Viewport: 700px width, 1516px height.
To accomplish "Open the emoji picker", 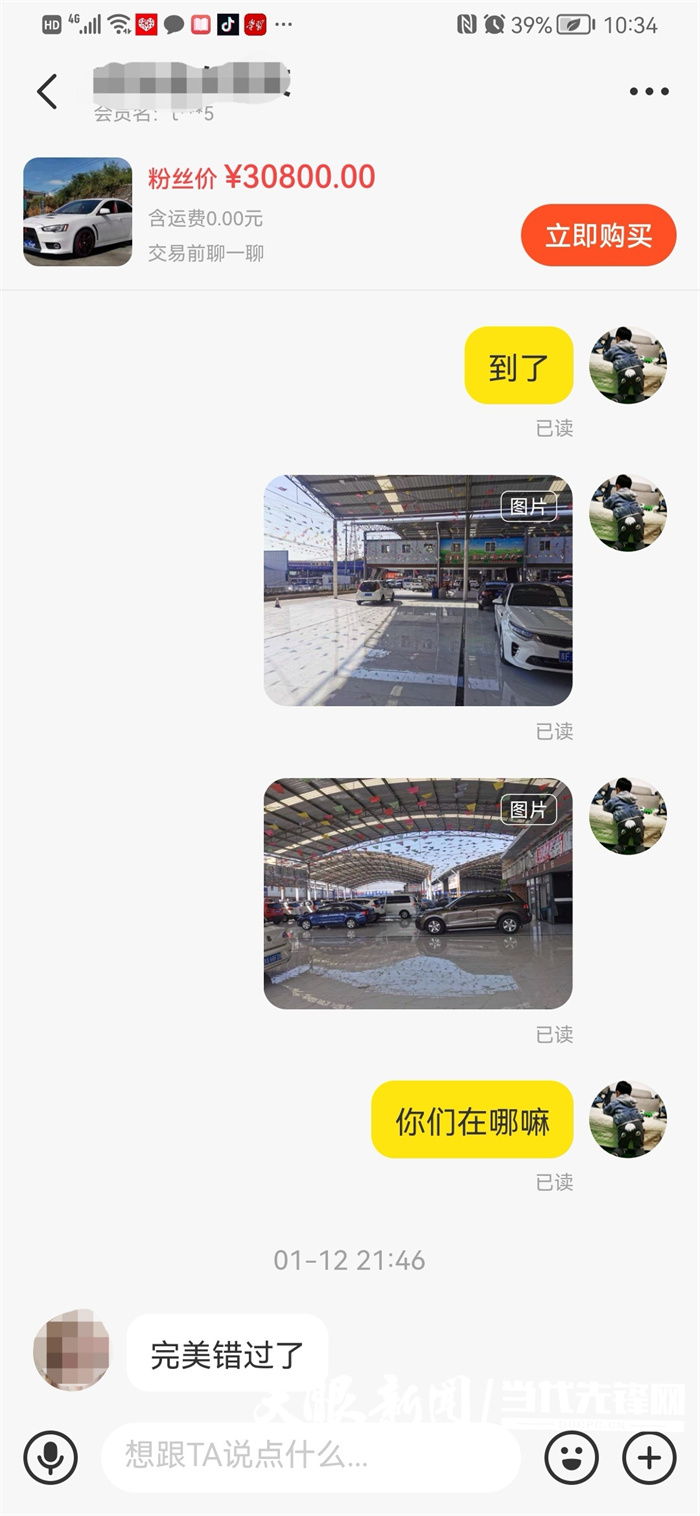I will 571,1456.
